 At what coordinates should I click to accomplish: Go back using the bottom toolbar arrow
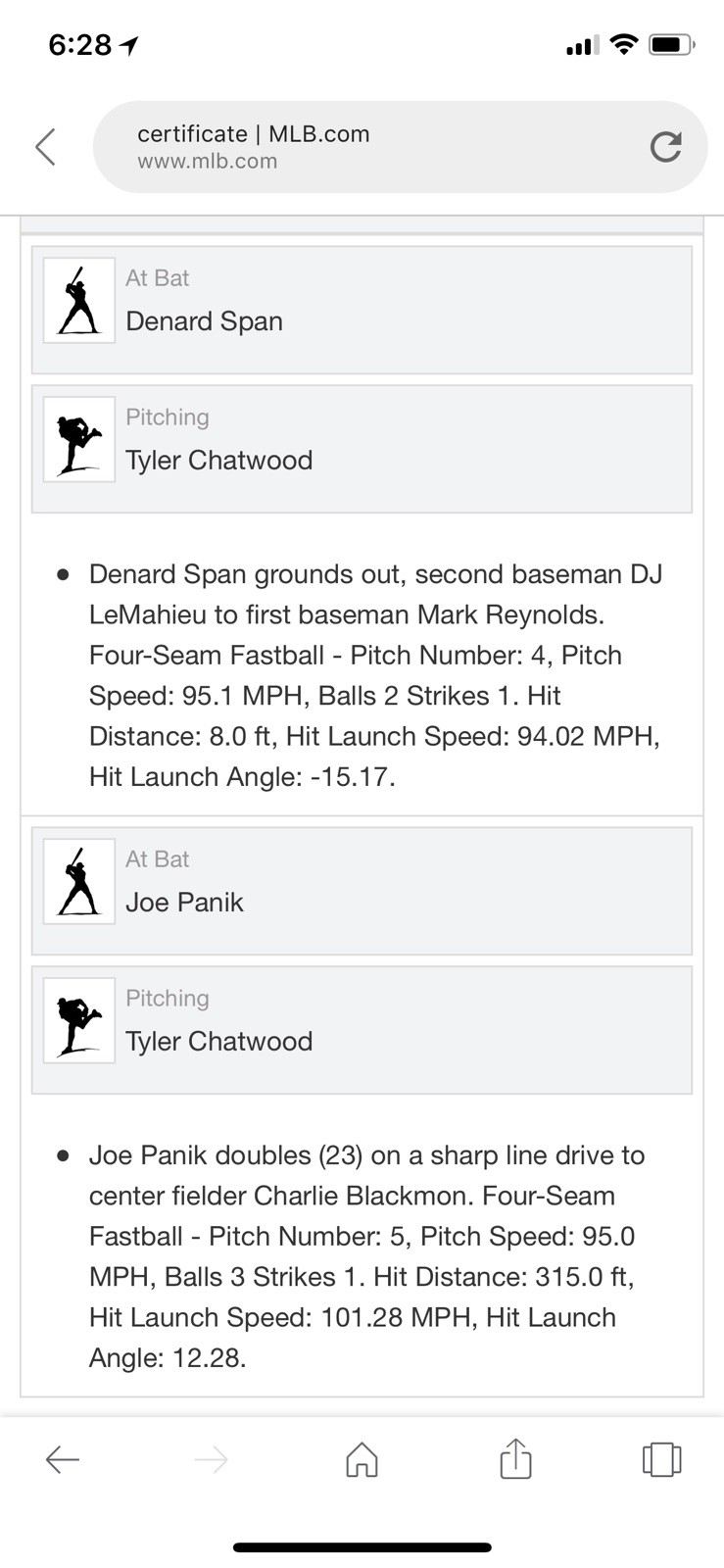coord(63,1459)
